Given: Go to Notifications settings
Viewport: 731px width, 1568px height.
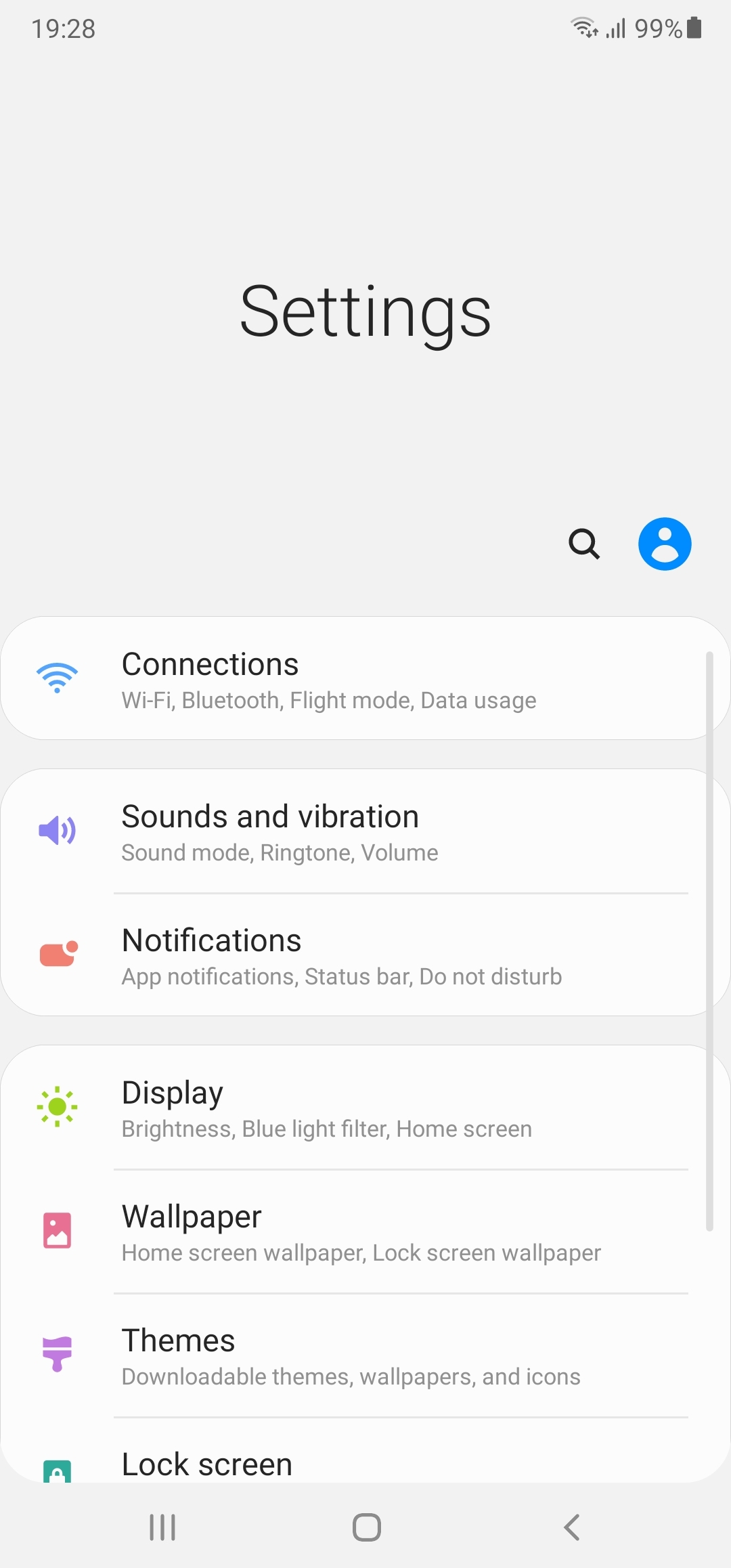Looking at the screenshot, I should tap(365, 956).
